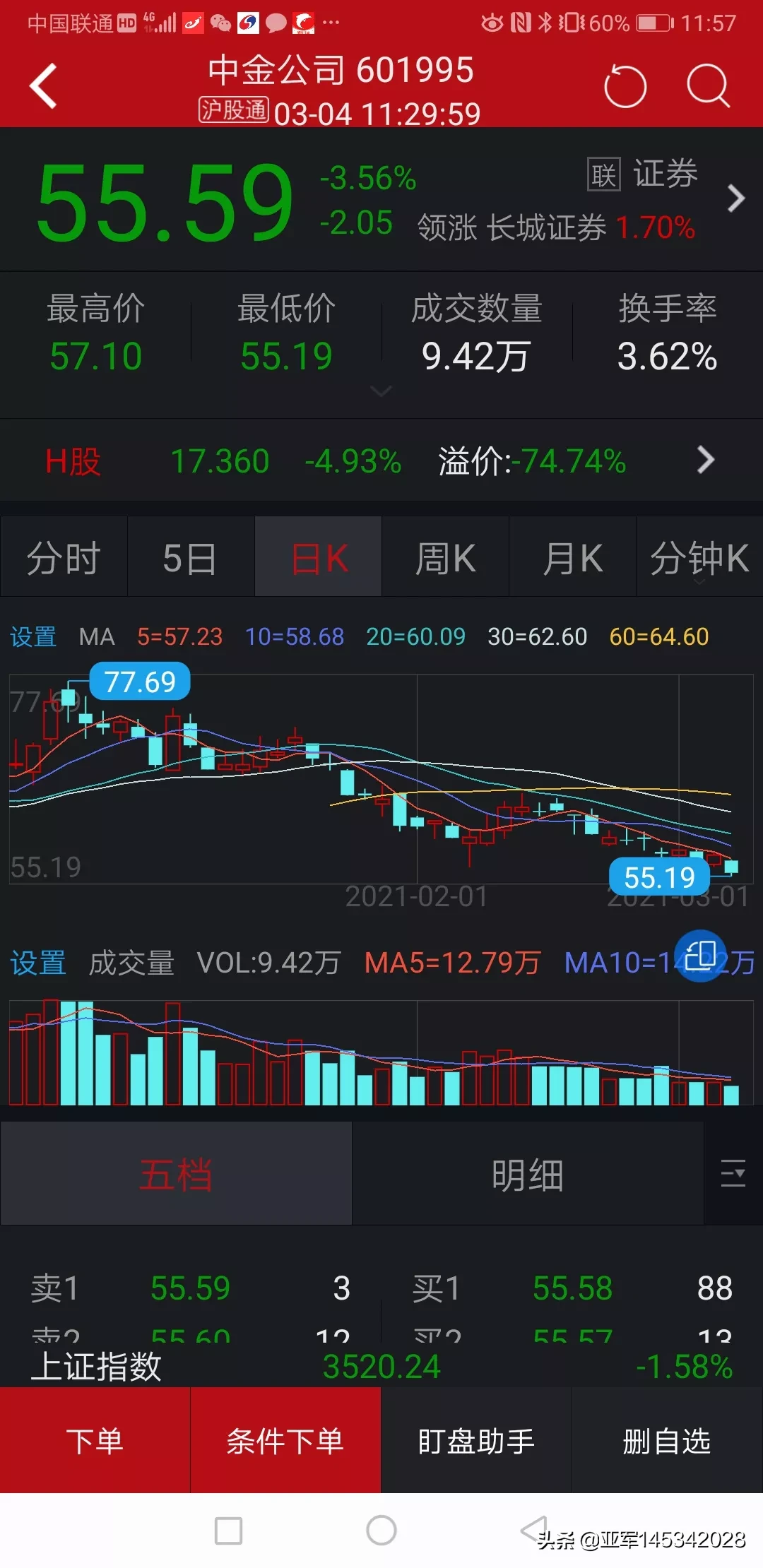Go back using the top-left arrow

click(44, 86)
